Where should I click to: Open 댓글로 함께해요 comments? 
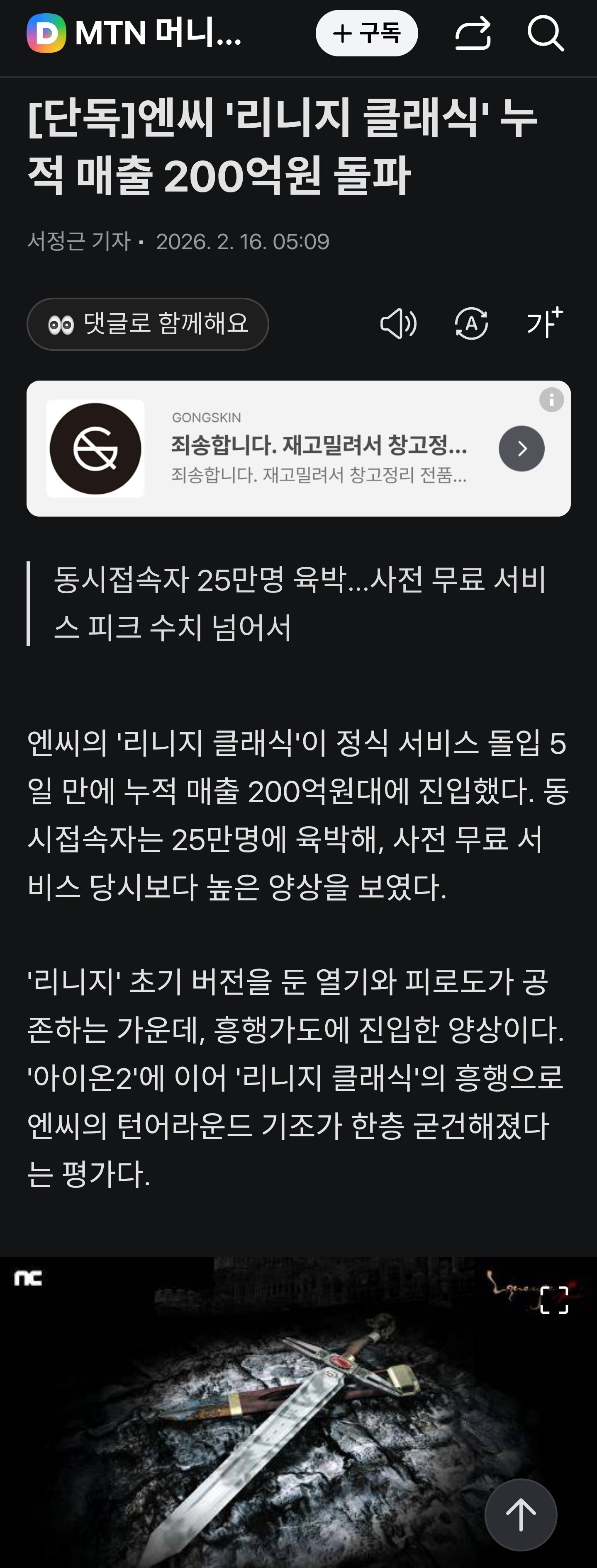tap(147, 324)
